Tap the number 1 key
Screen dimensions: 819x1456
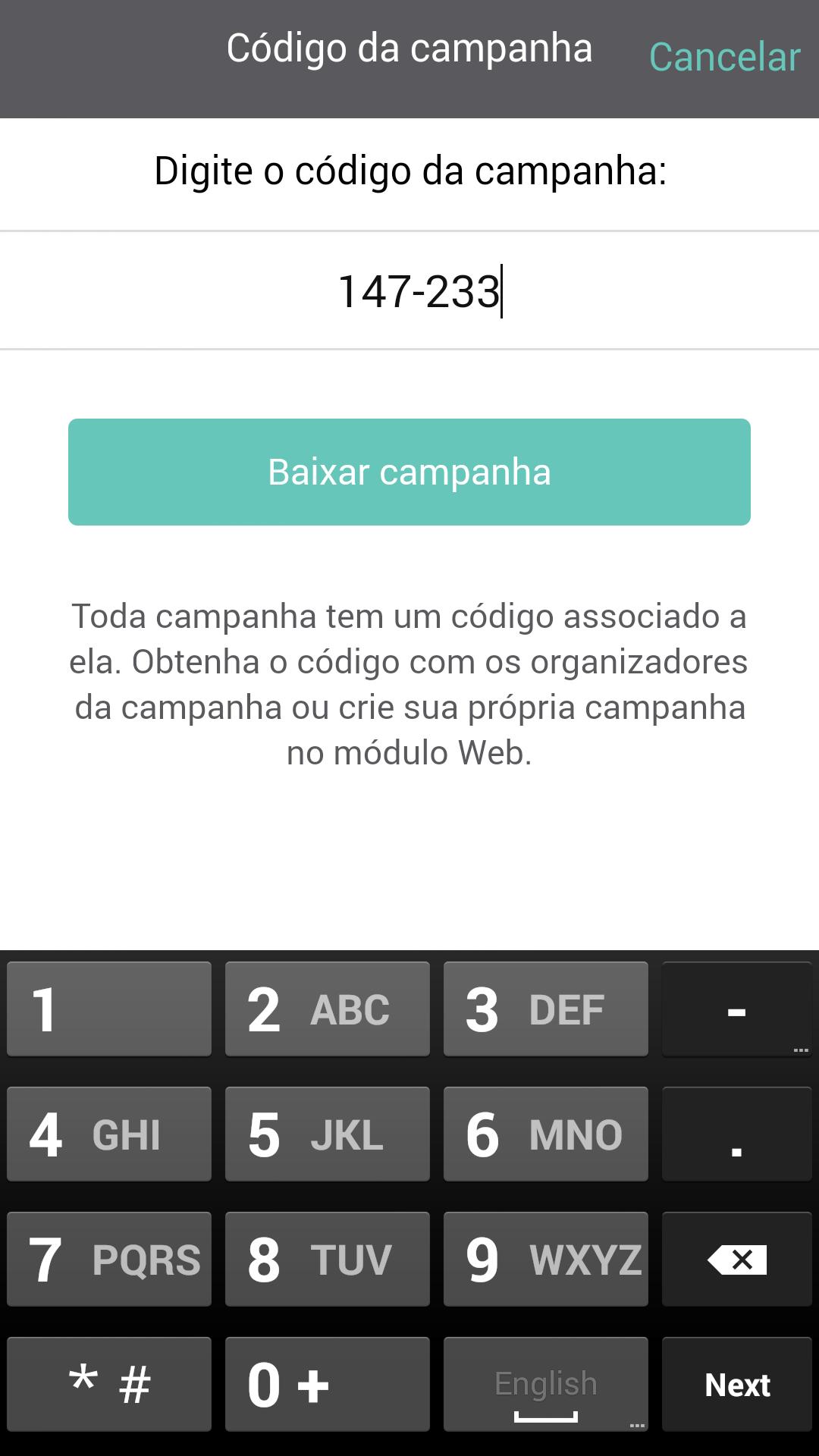pos(108,1009)
